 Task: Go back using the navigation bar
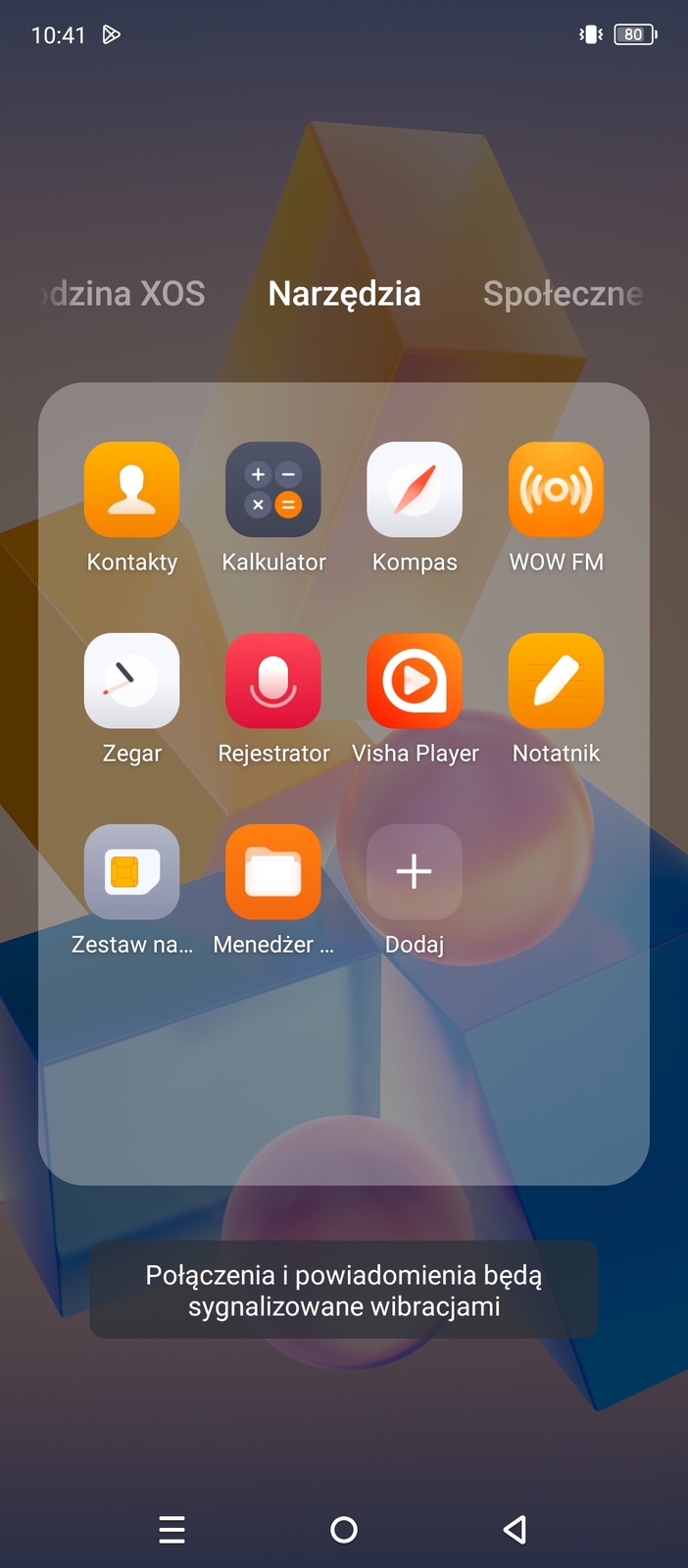pyautogui.click(x=516, y=1530)
